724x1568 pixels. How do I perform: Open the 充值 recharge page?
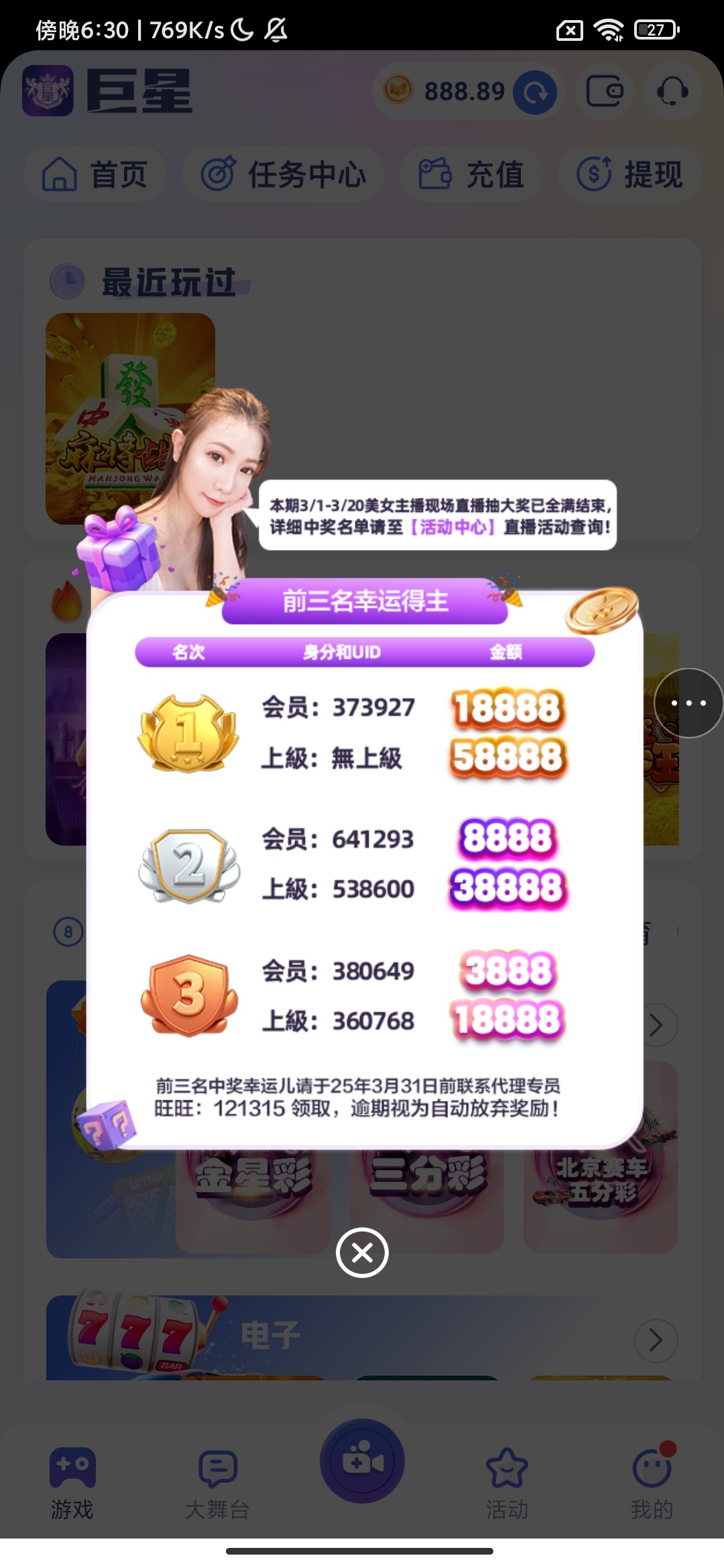pyautogui.click(x=471, y=175)
